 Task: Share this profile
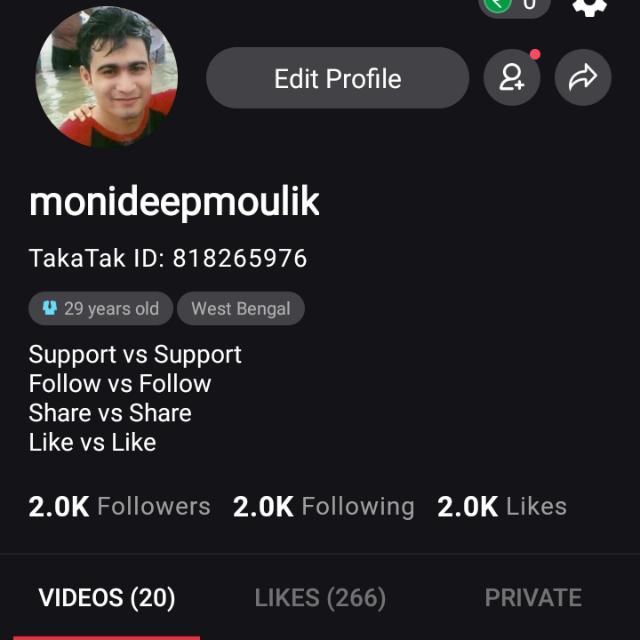(582, 78)
